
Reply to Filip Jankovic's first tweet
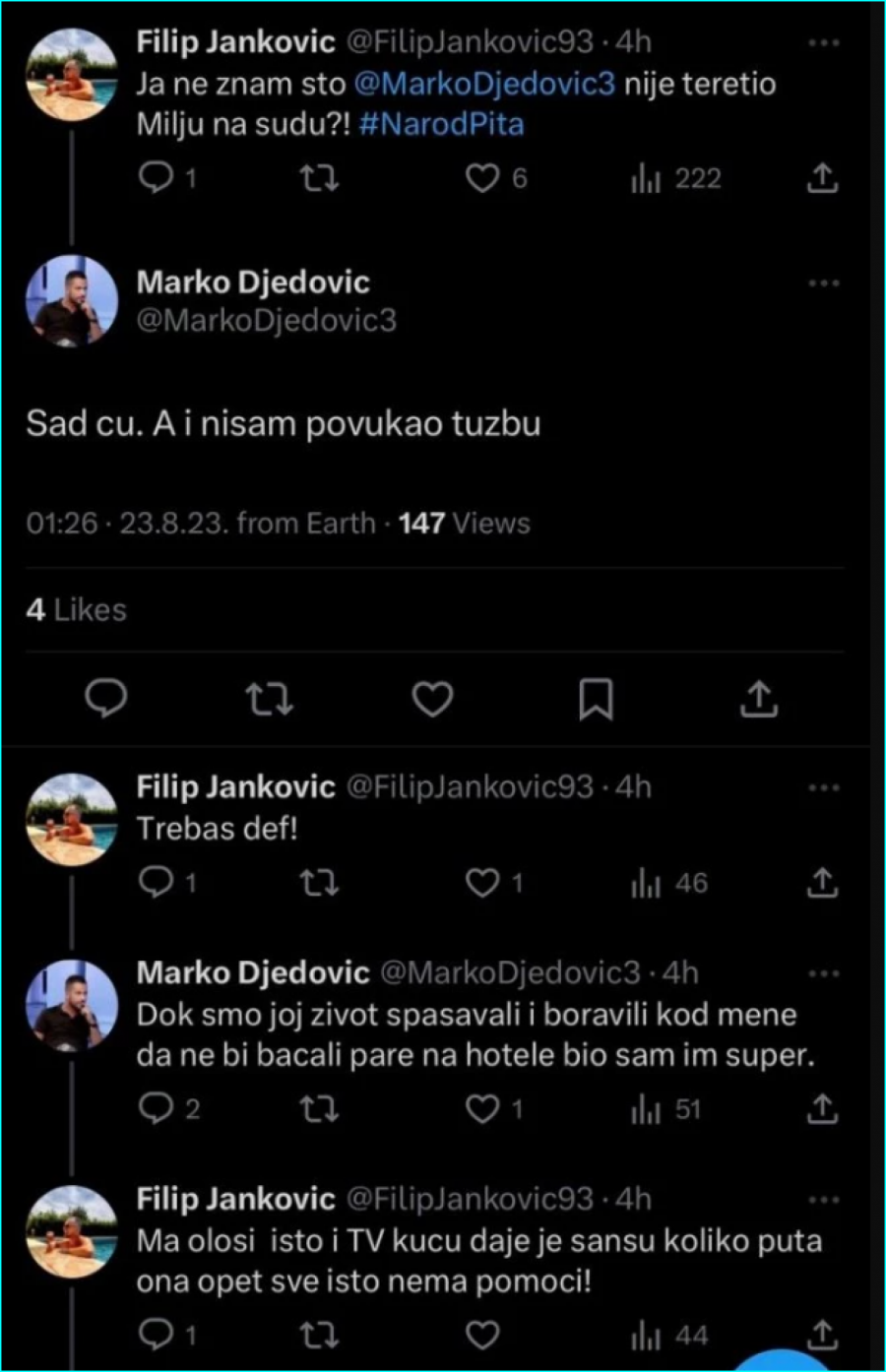pos(154,178)
